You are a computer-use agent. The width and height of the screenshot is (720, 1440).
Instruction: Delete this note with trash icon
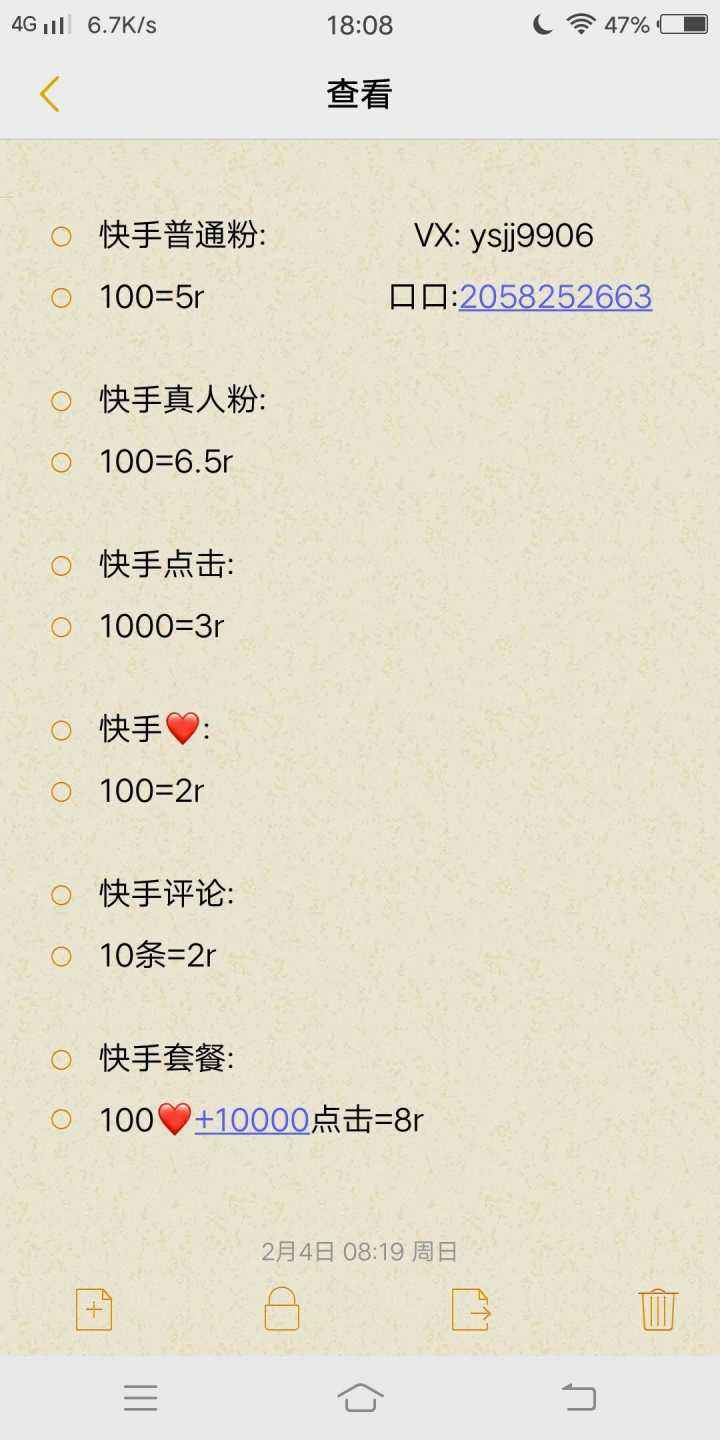[x=657, y=1309]
